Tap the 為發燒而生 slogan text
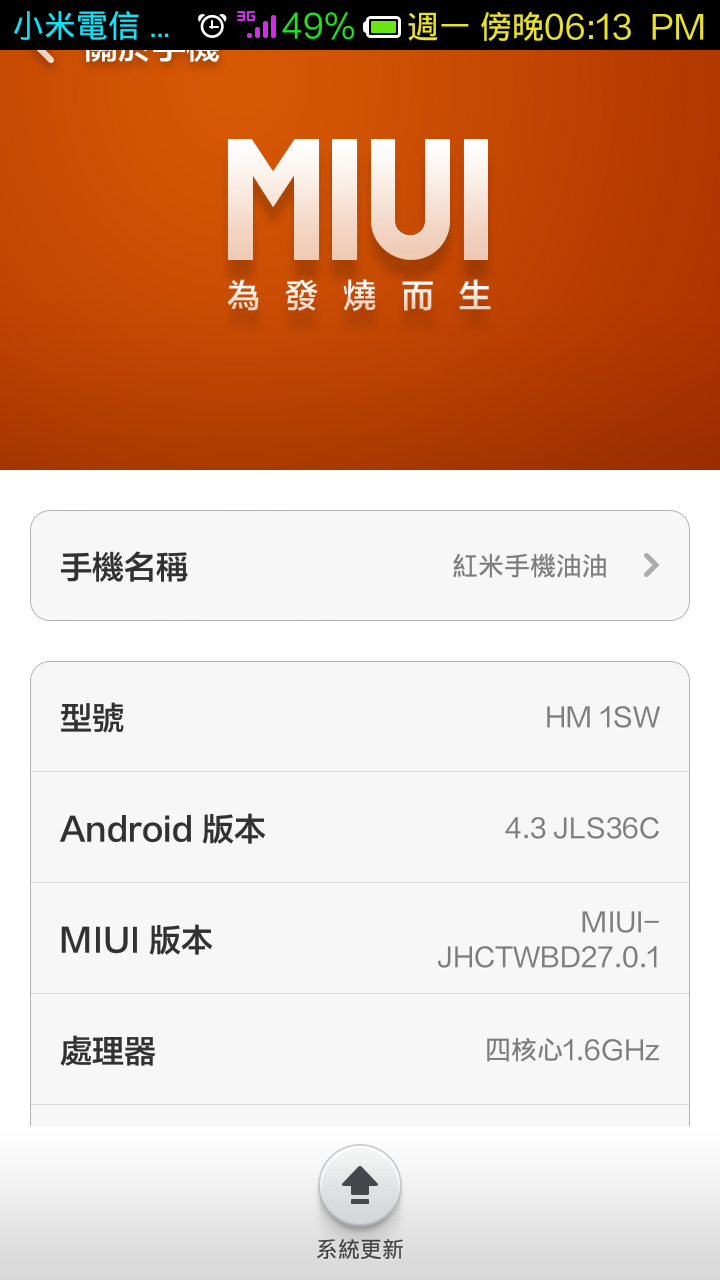 tap(360, 295)
